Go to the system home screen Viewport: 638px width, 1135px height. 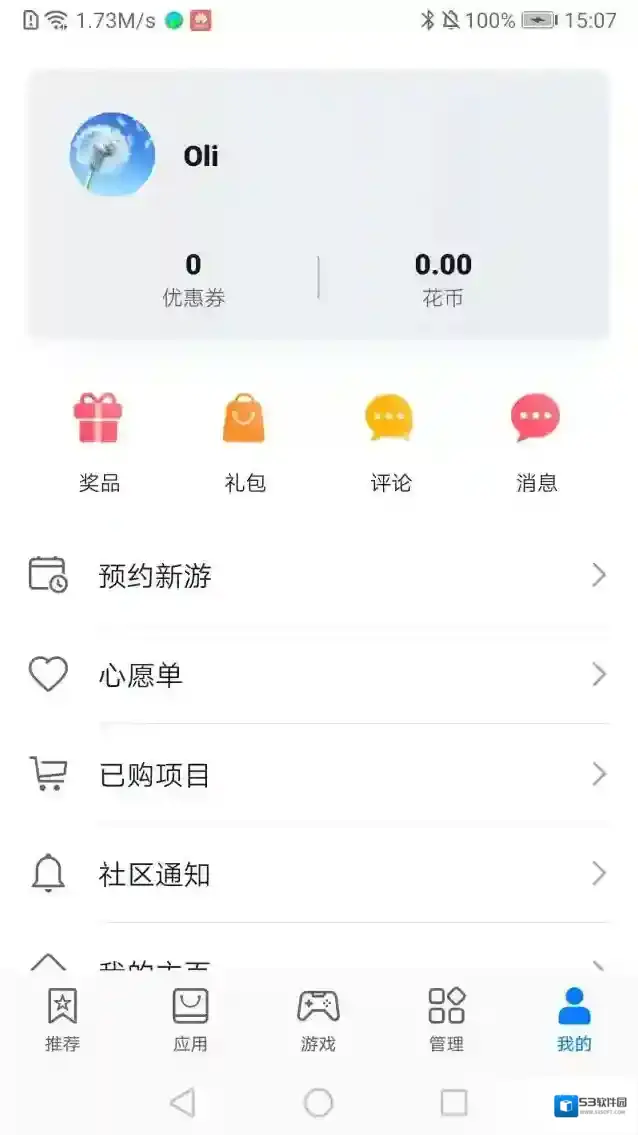pyautogui.click(x=318, y=1103)
